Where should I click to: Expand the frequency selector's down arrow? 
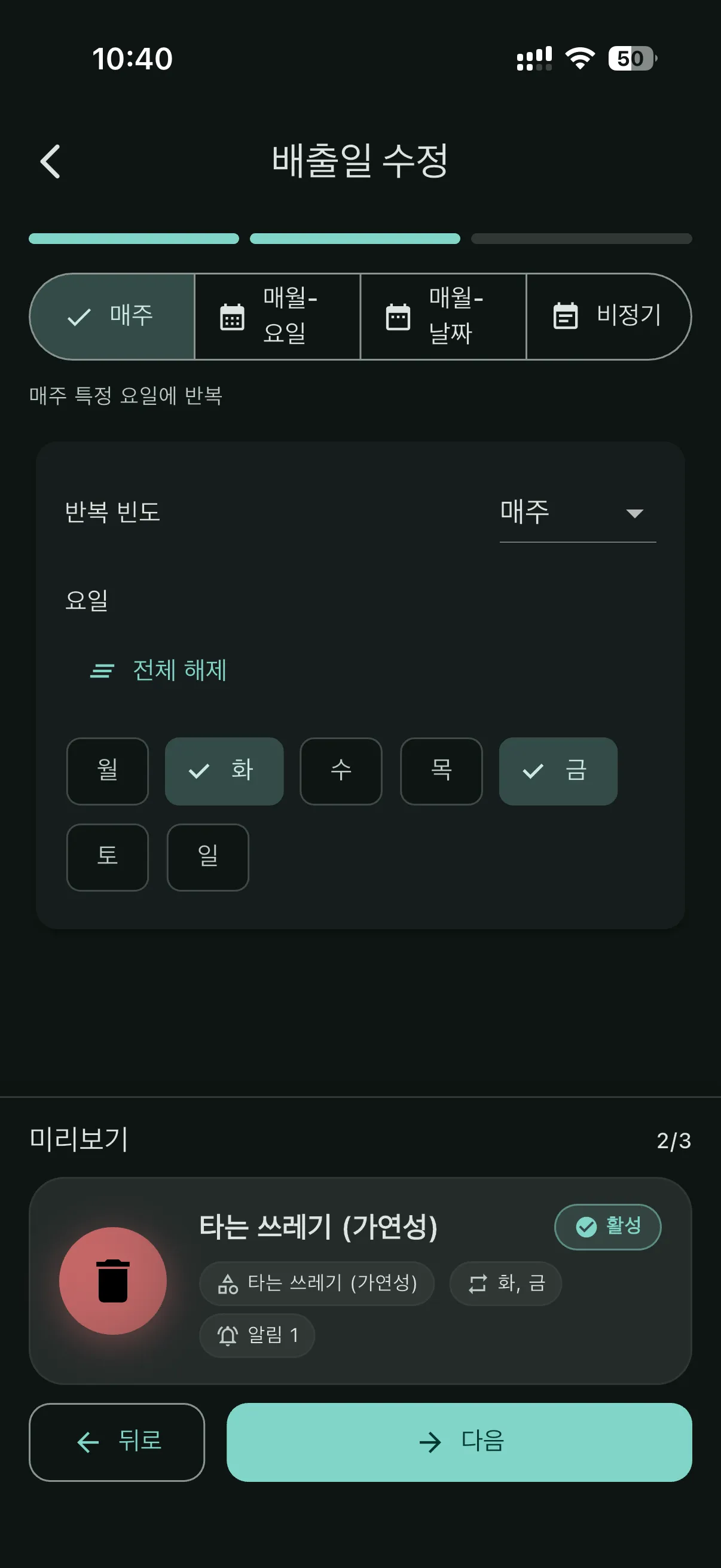pos(634,513)
